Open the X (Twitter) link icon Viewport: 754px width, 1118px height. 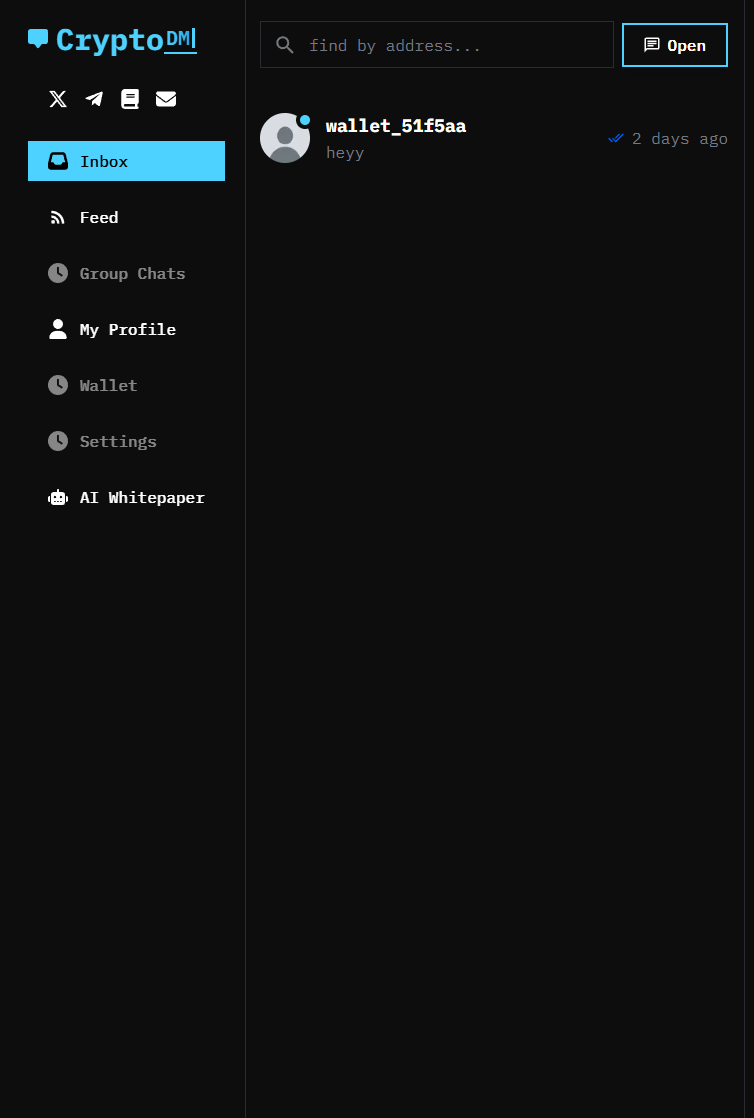58,99
